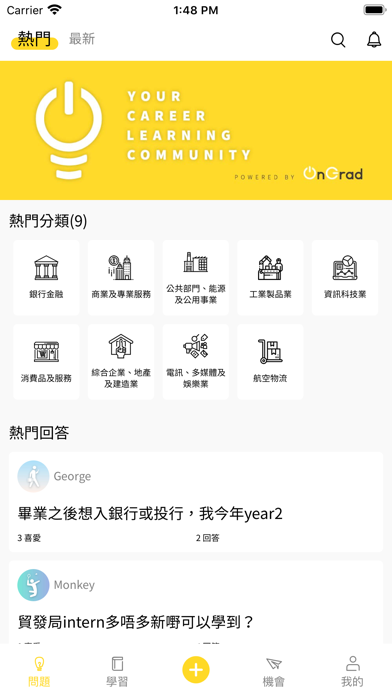Open the 我的 profile tab
The image size is (392, 696).
coord(352,672)
